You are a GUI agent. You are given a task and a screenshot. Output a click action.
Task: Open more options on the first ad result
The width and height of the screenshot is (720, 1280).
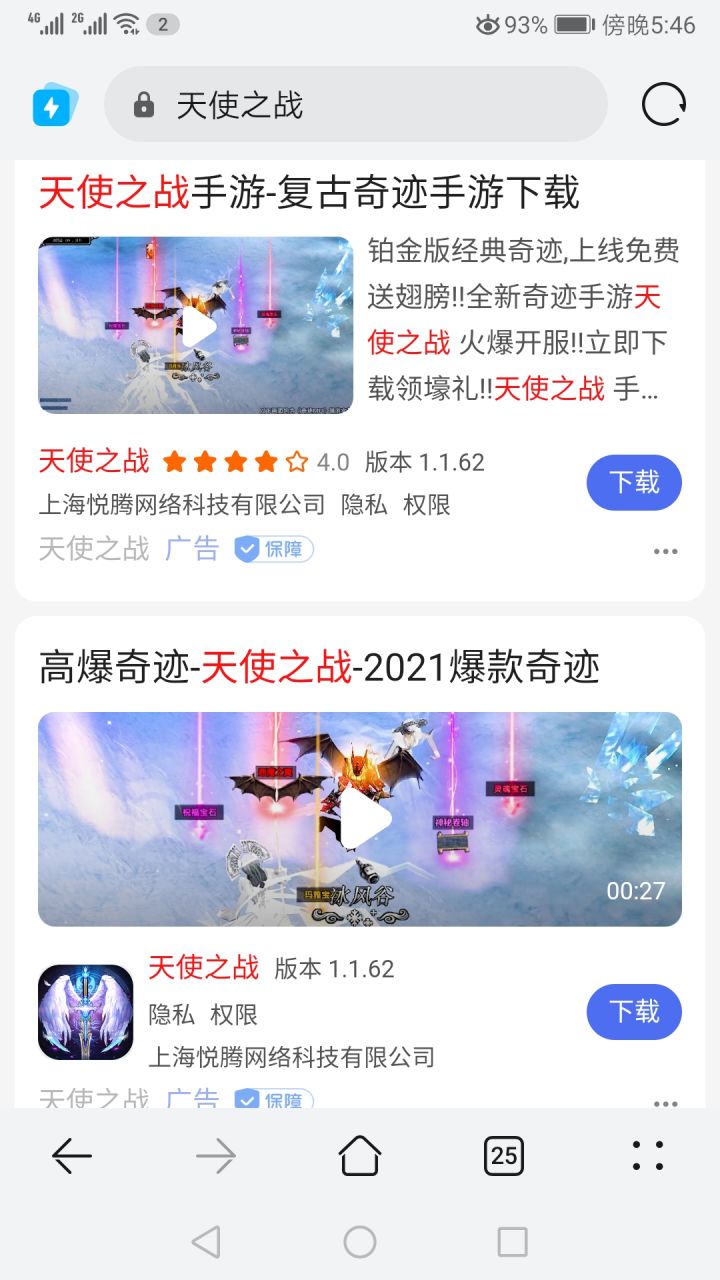click(665, 551)
